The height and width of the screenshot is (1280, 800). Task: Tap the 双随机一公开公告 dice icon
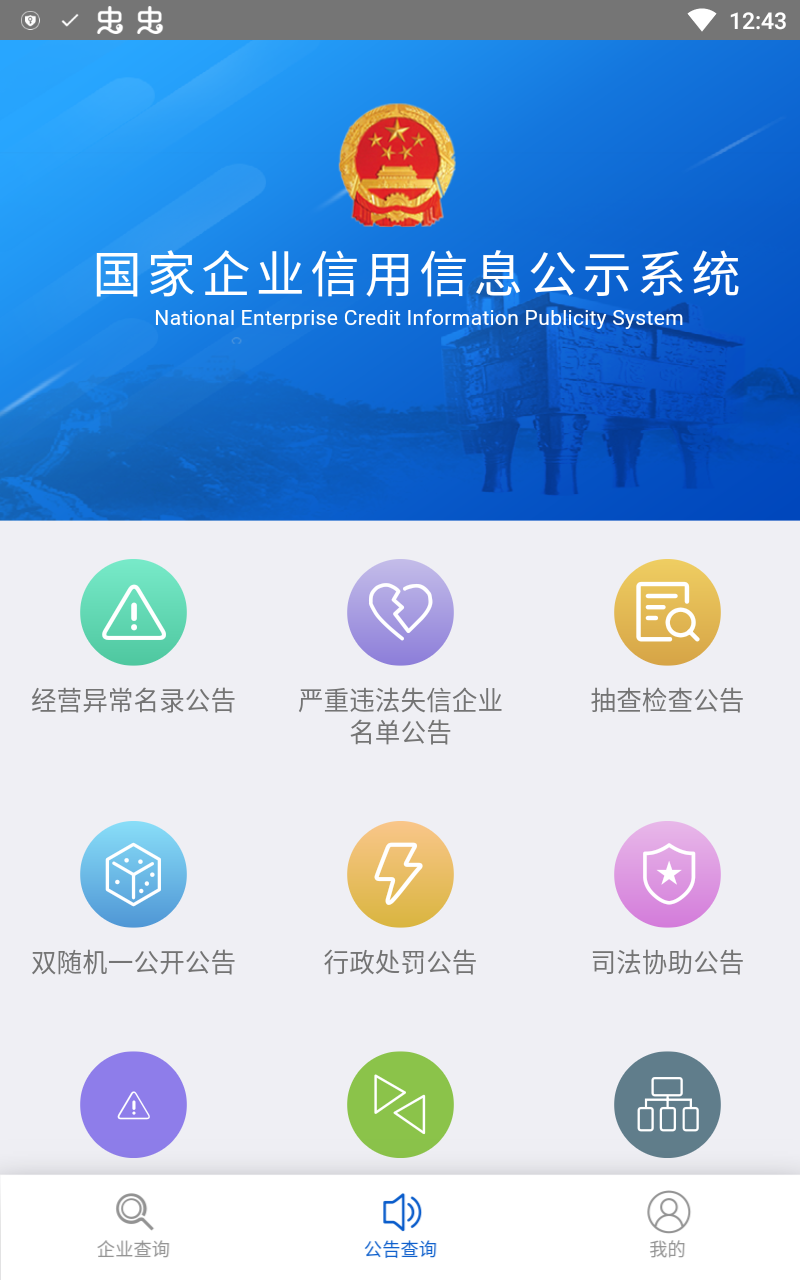(133, 874)
